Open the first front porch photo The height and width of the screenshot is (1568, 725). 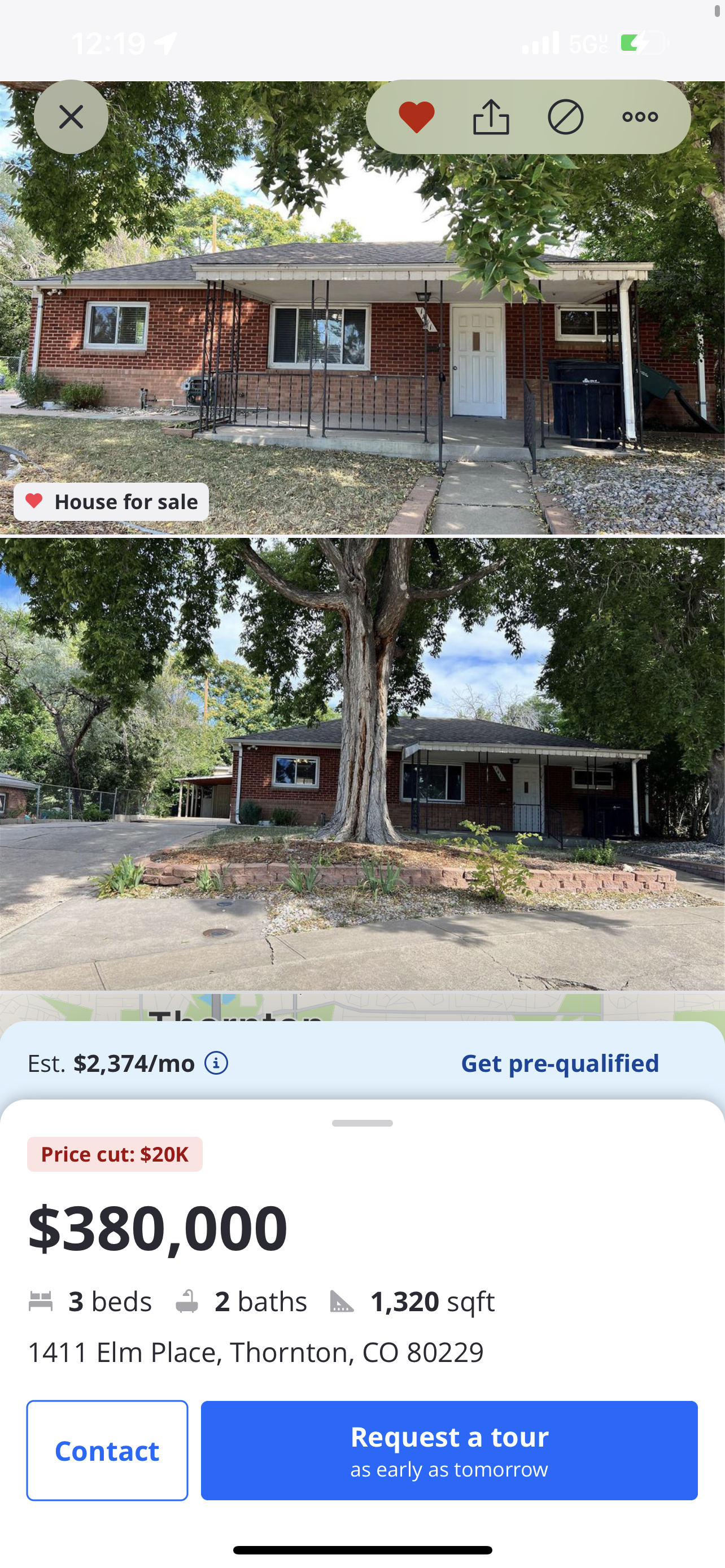pyautogui.click(x=362, y=308)
